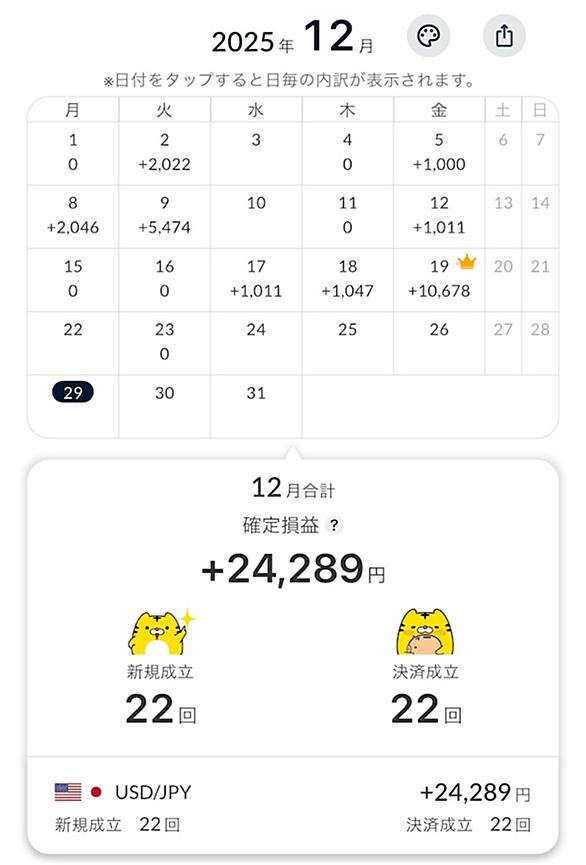This screenshot has height=865, width=586.
Task: Tap the highlighted date 29
Action: [73, 392]
